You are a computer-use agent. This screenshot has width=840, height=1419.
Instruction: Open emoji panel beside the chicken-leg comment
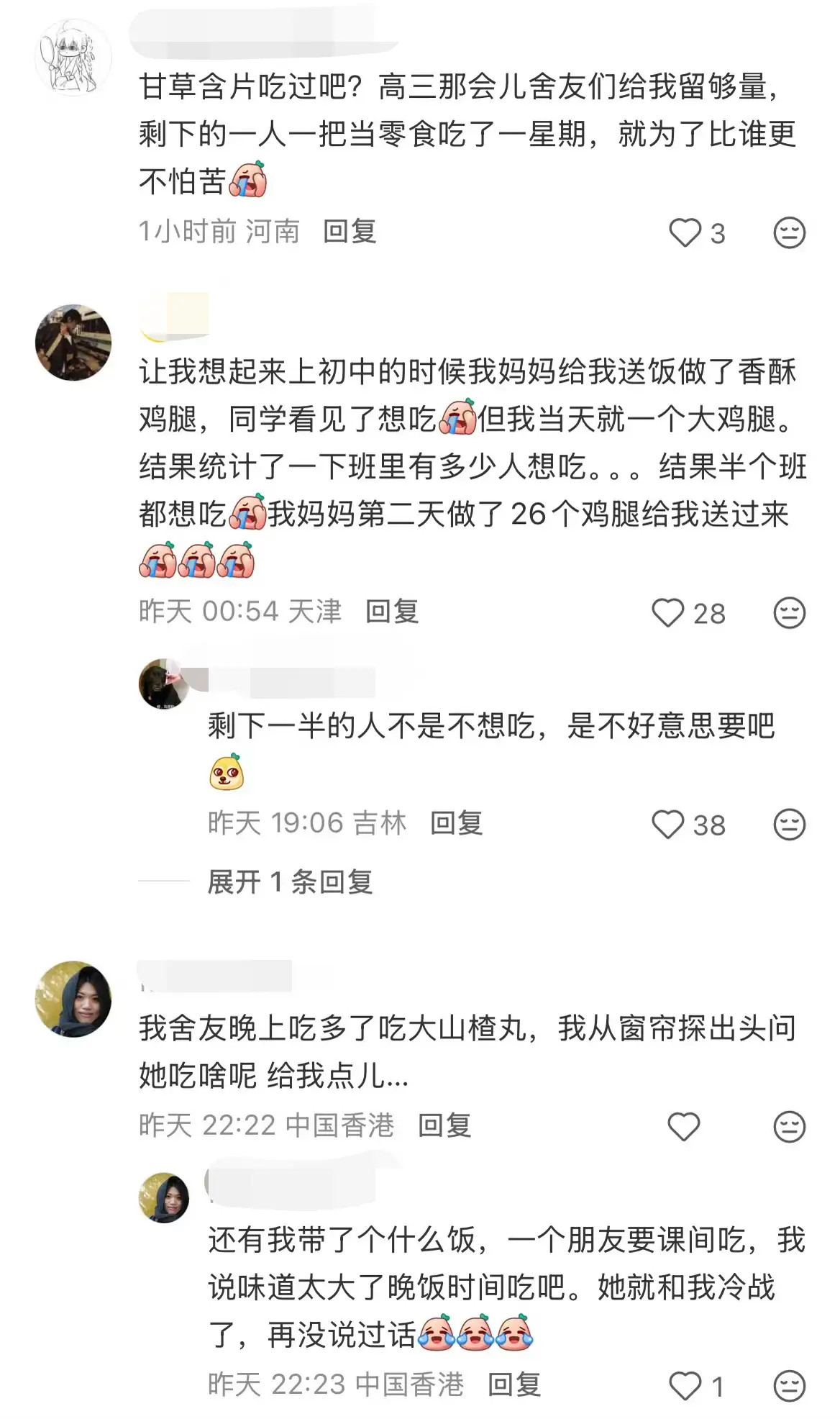790,612
